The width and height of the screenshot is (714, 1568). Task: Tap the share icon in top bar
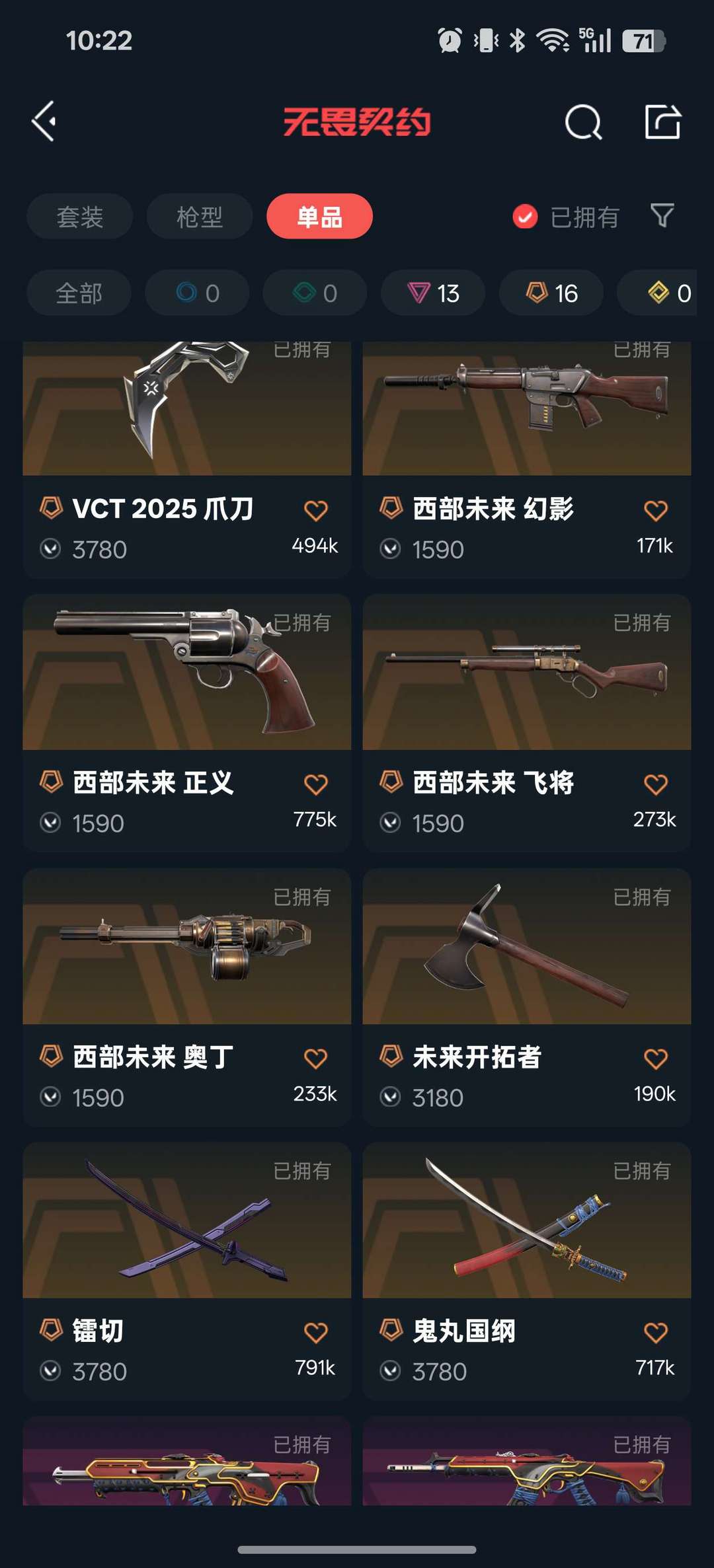[663, 121]
